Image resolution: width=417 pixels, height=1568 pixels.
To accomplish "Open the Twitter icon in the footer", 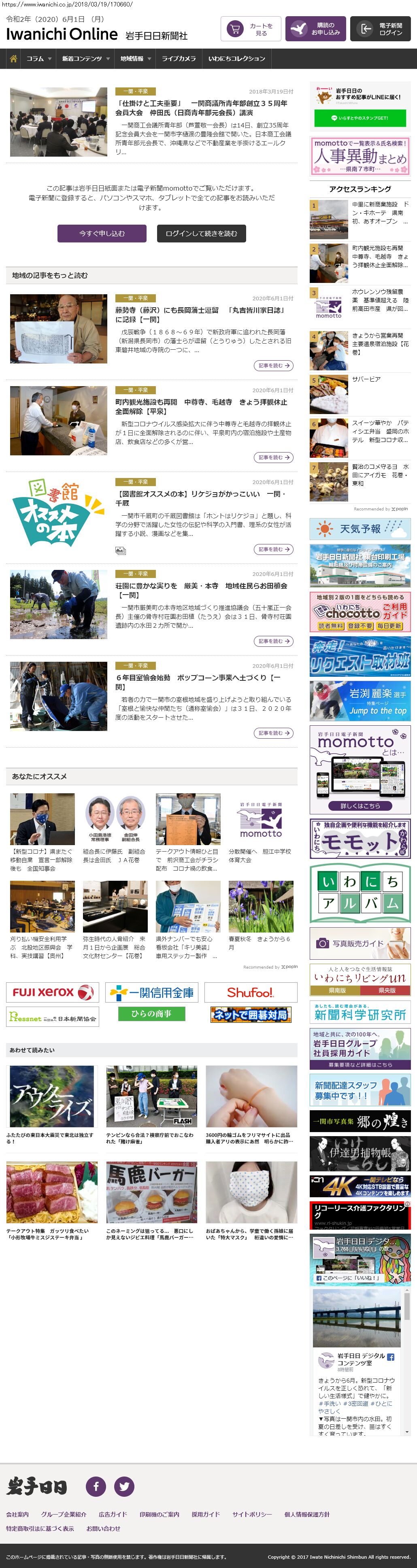I will tap(124, 1486).
